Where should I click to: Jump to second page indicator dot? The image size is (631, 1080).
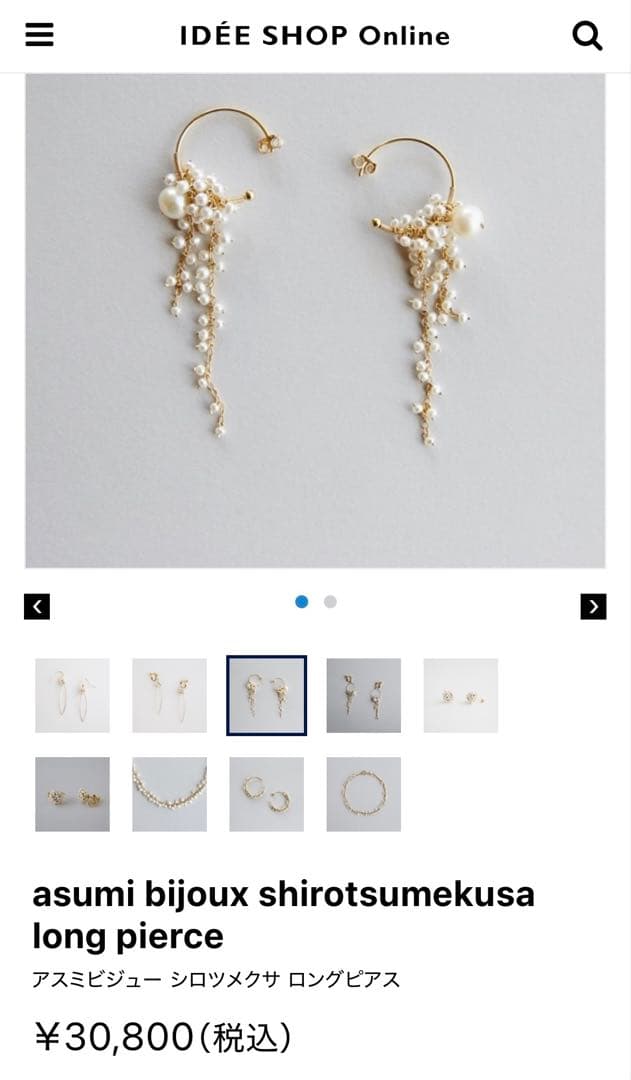pyautogui.click(x=330, y=602)
